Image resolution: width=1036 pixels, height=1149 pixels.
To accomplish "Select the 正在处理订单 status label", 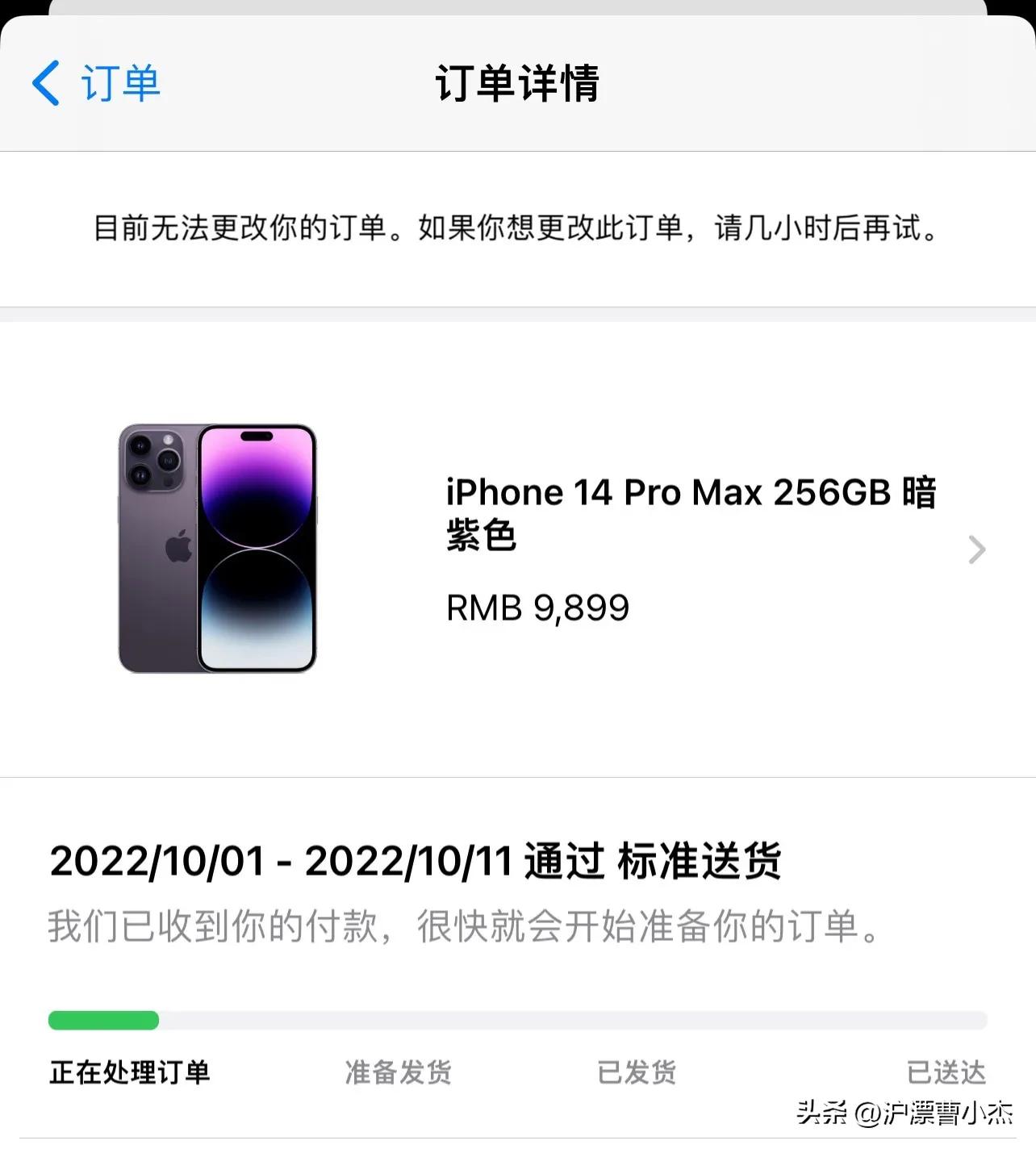I will pyautogui.click(x=129, y=1074).
